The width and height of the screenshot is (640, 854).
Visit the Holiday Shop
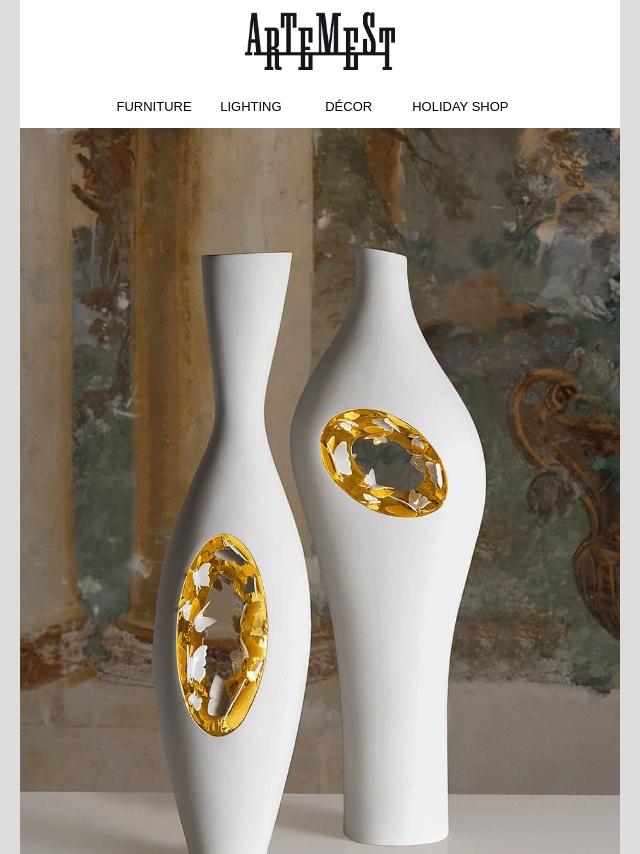click(459, 106)
